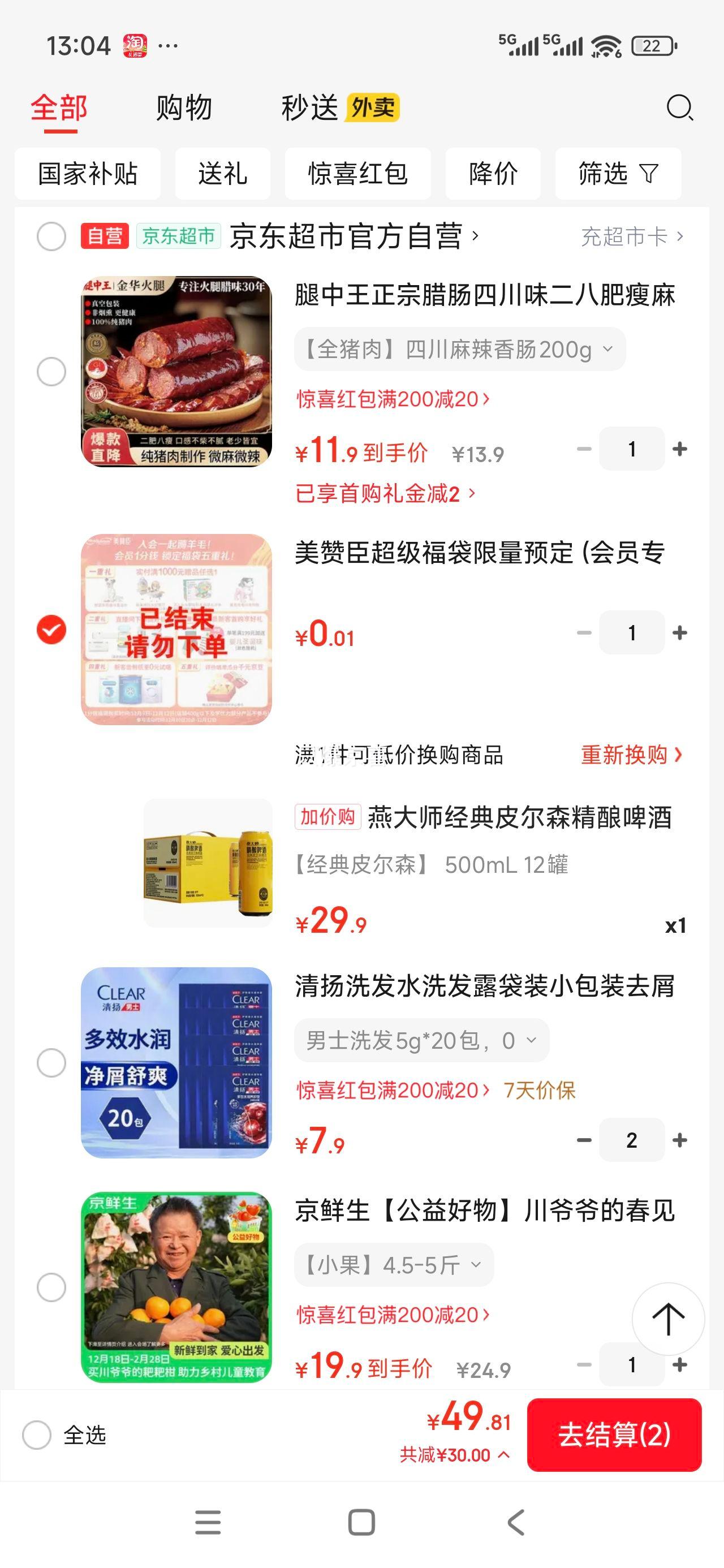
Task: Open the Taobao icon in the status bar
Action: click(x=135, y=45)
